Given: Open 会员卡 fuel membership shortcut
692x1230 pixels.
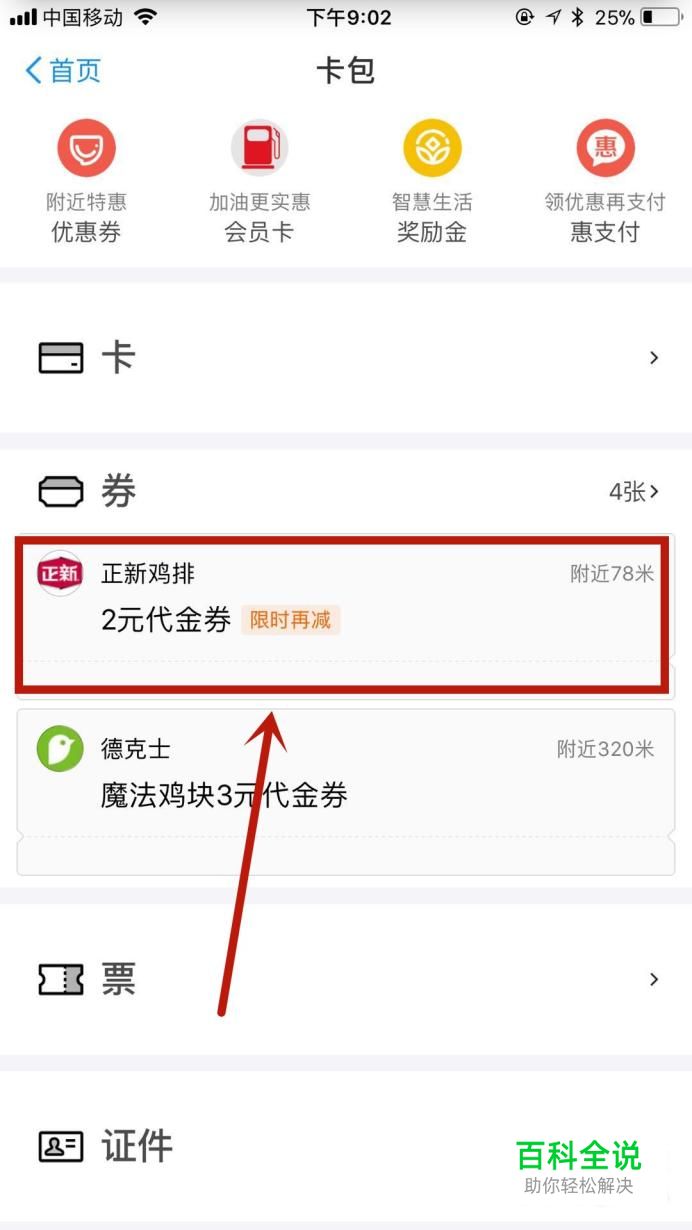Looking at the screenshot, I should [259, 180].
